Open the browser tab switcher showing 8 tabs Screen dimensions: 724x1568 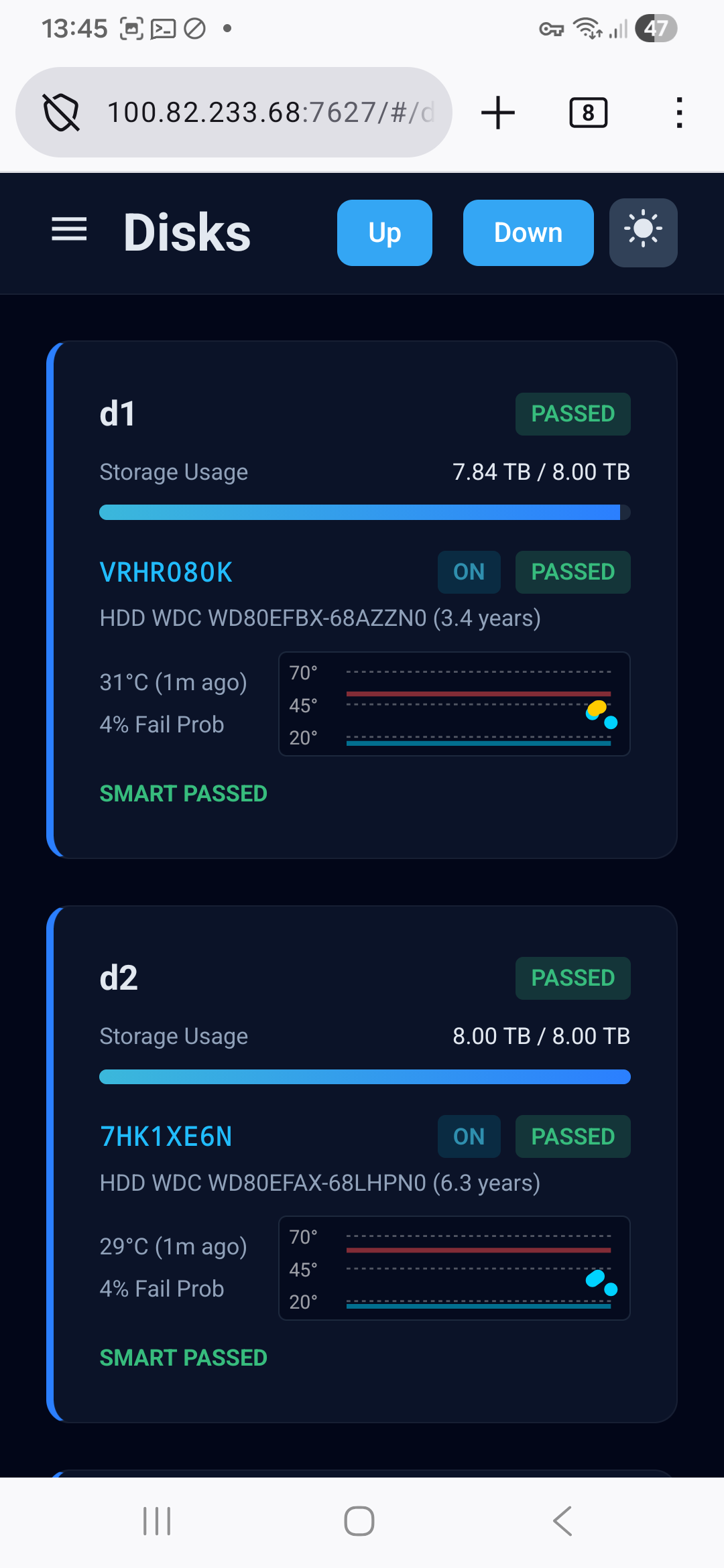tap(588, 113)
